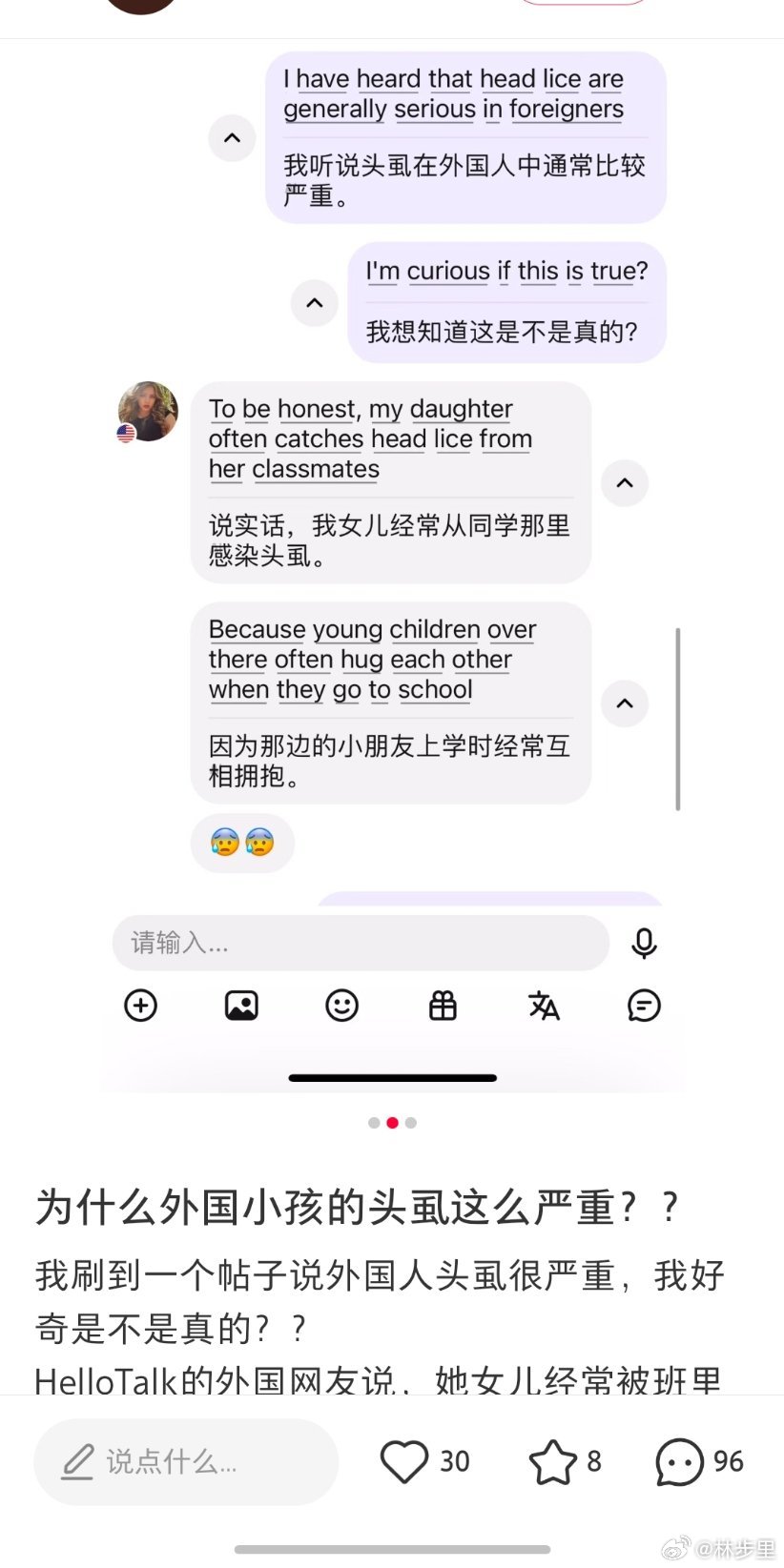Collapse the 'I have heard that head lice' translation

tap(232, 137)
